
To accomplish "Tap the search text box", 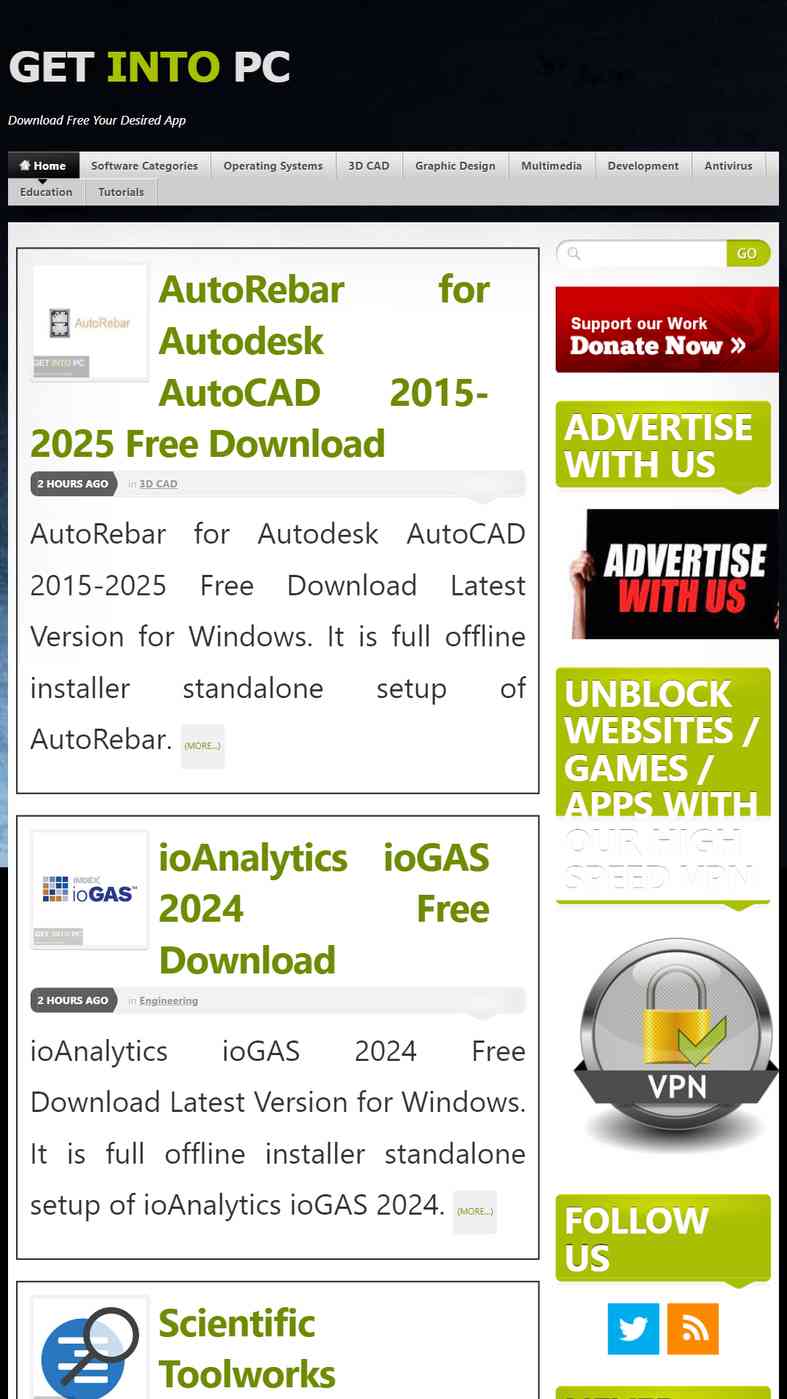I will [642, 253].
